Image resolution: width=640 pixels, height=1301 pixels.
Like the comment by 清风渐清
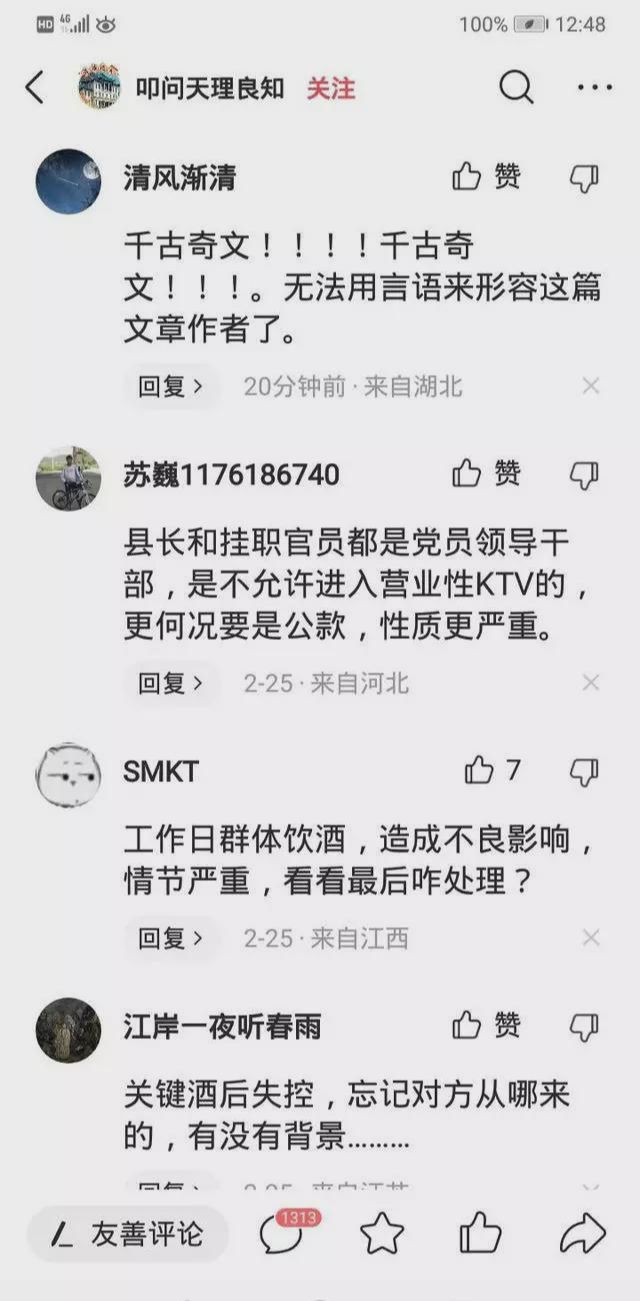coord(486,177)
